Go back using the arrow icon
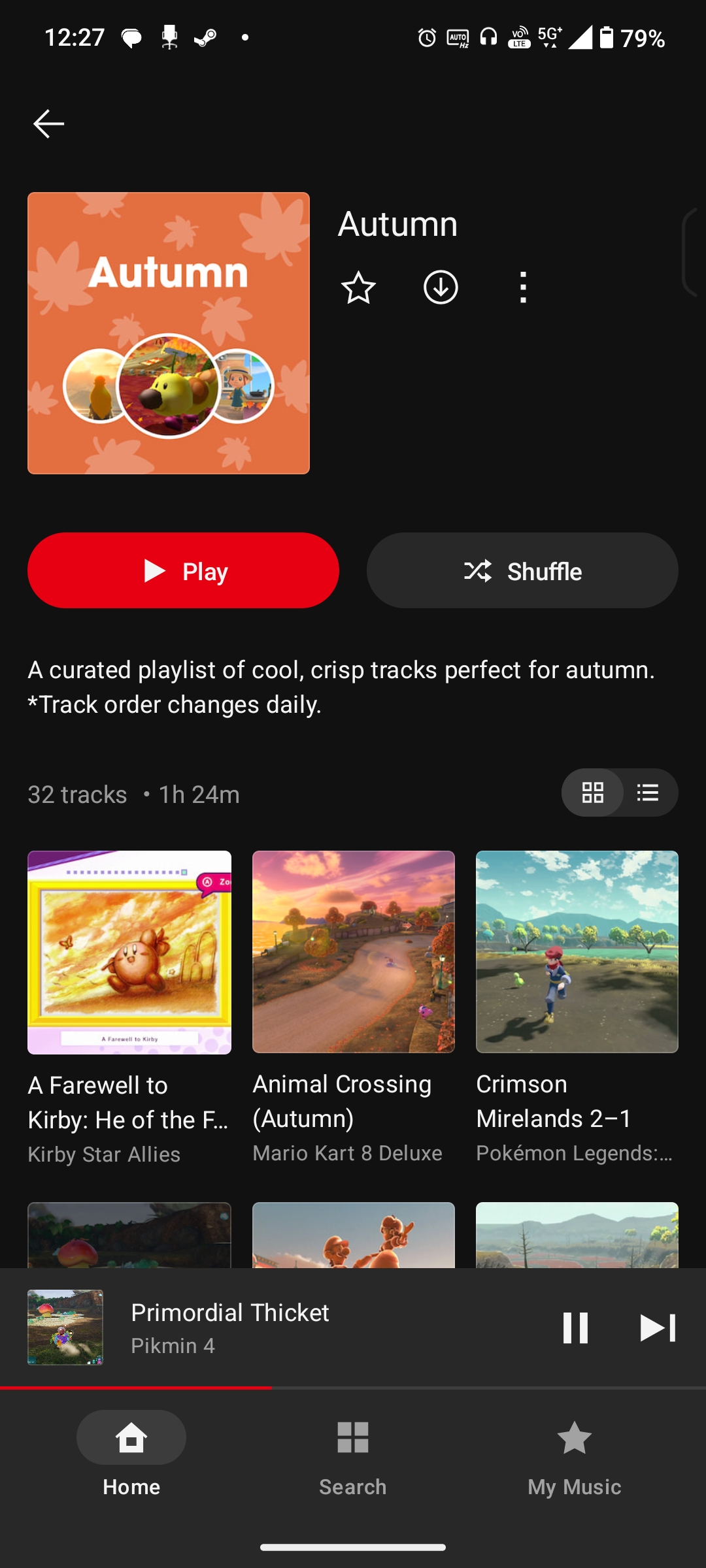706x1568 pixels. 49,123
